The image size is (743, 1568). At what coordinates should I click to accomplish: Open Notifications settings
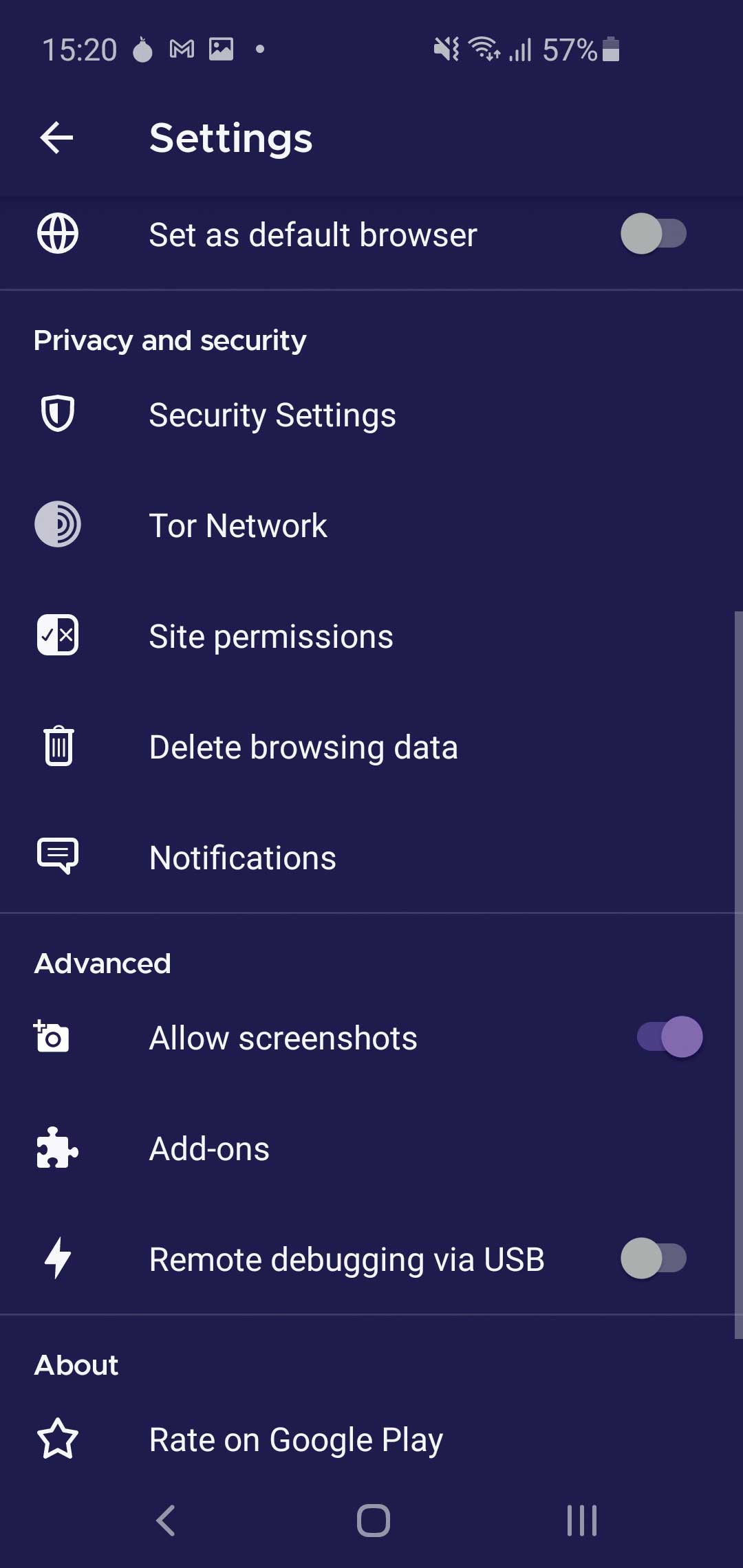(x=371, y=858)
